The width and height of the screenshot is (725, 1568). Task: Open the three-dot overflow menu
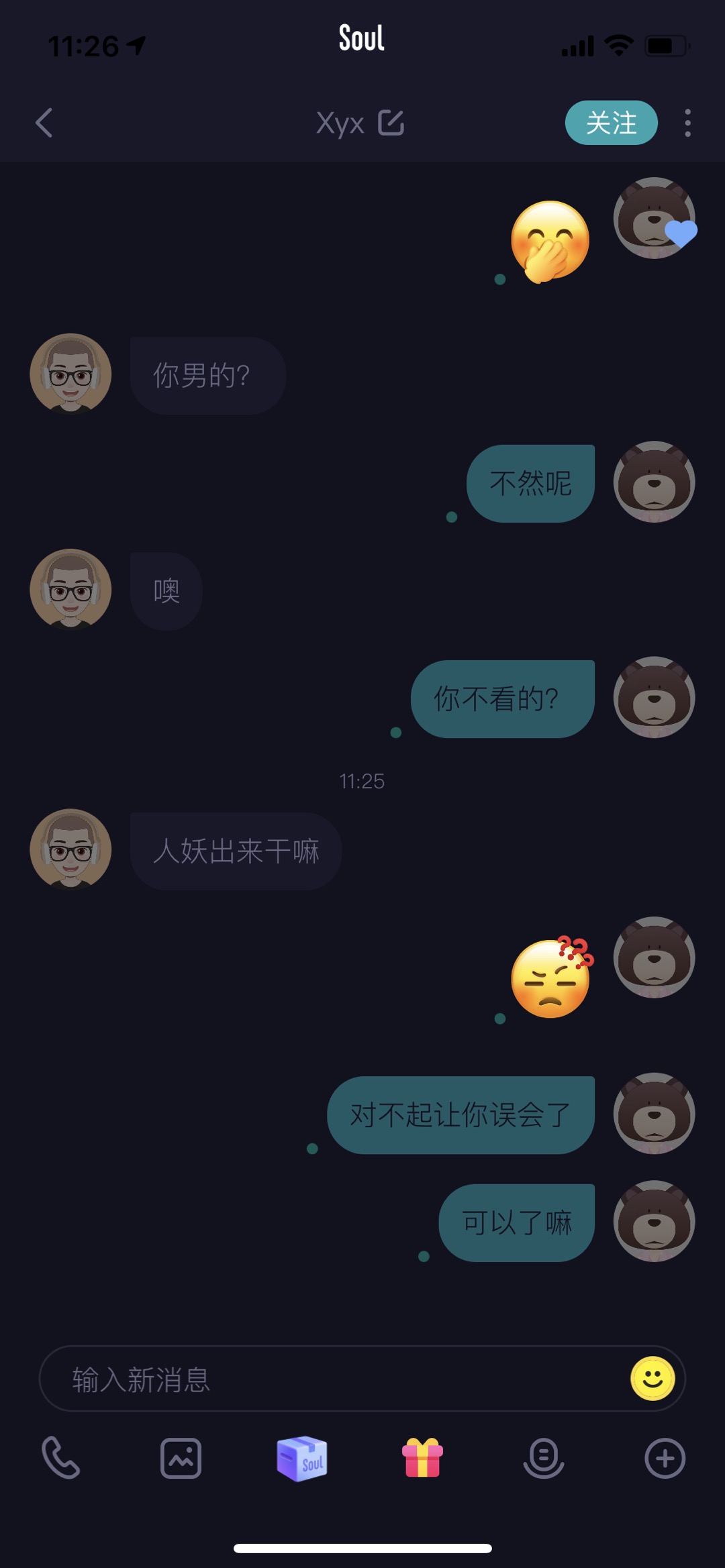[687, 123]
